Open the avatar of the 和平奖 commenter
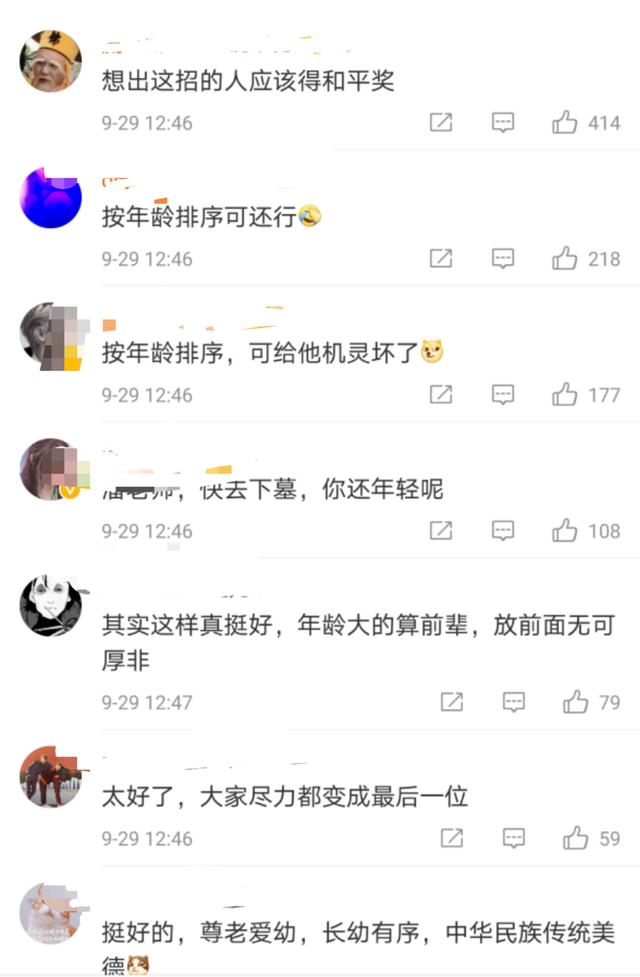The width and height of the screenshot is (640, 977). (50, 62)
